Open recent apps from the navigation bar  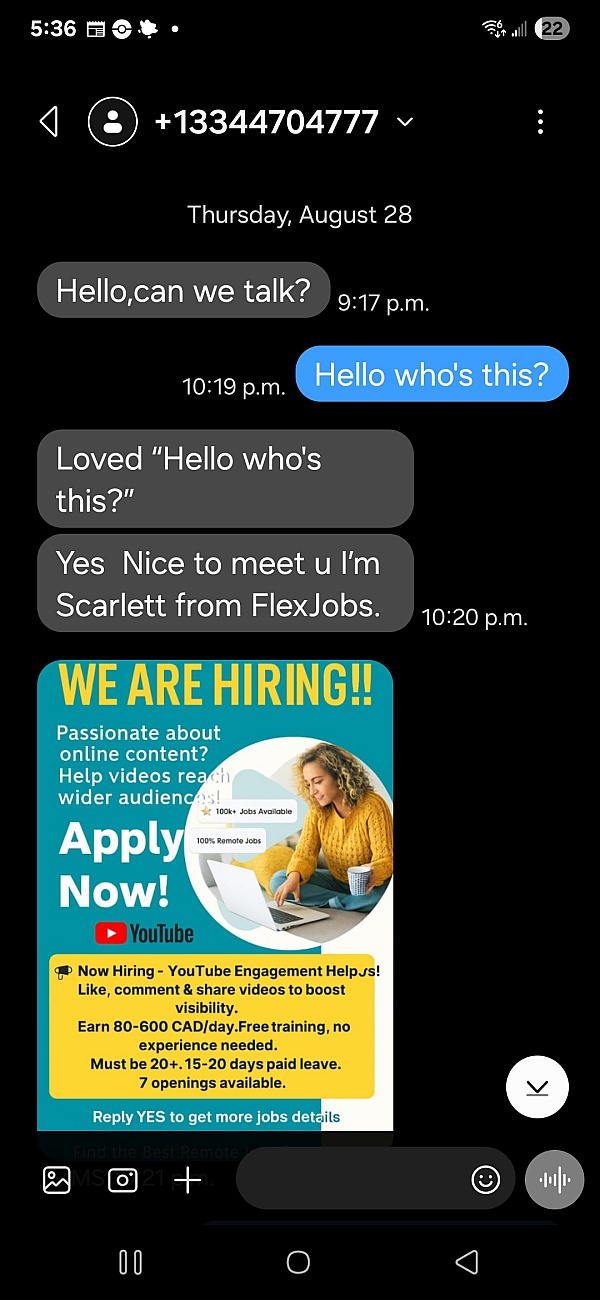point(130,1262)
